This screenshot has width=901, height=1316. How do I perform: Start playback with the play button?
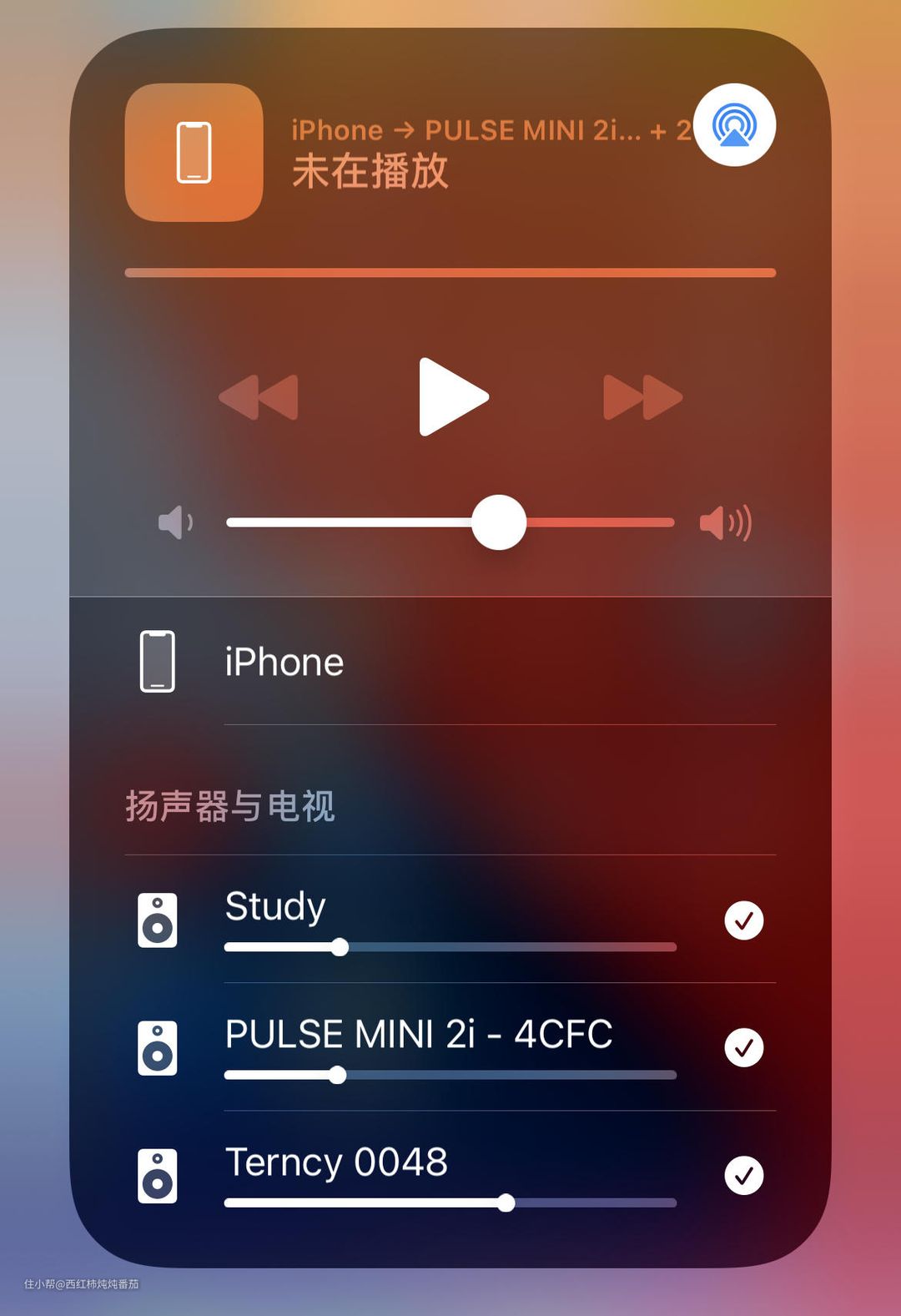(x=451, y=396)
